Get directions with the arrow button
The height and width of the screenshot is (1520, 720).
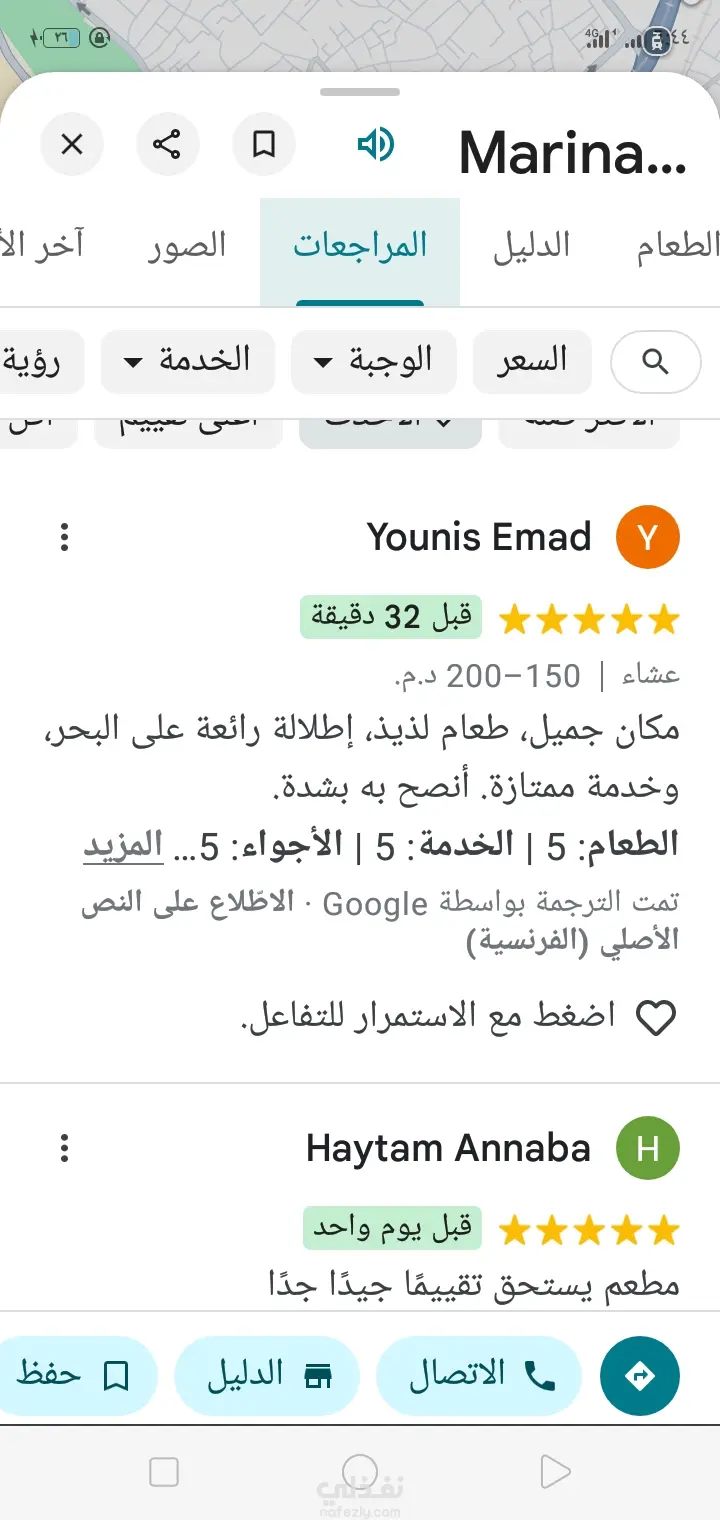coord(639,1377)
